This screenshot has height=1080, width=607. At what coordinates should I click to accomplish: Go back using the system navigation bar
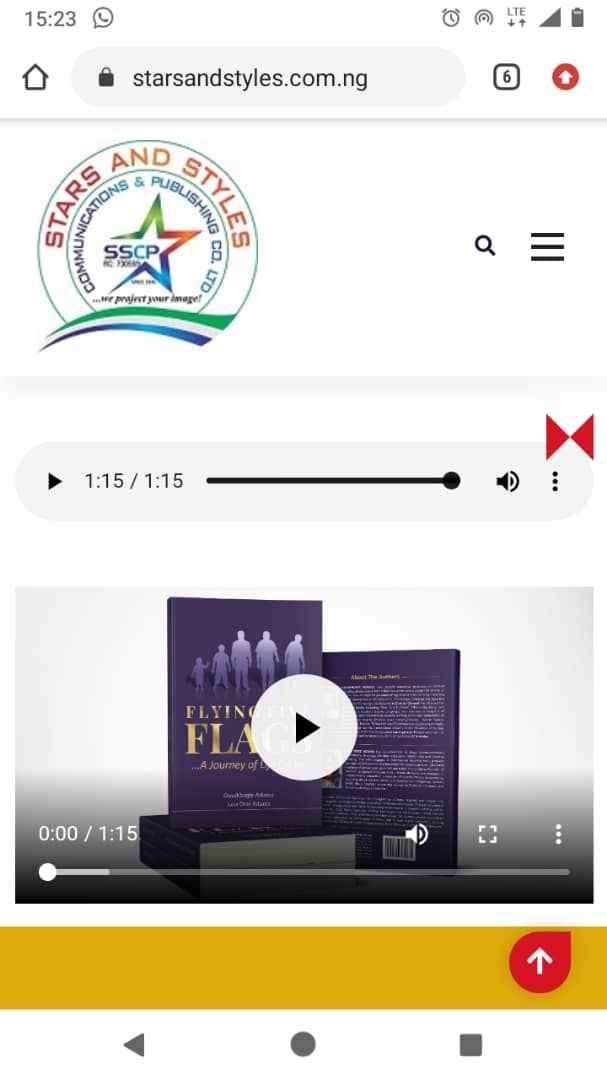tap(134, 1045)
